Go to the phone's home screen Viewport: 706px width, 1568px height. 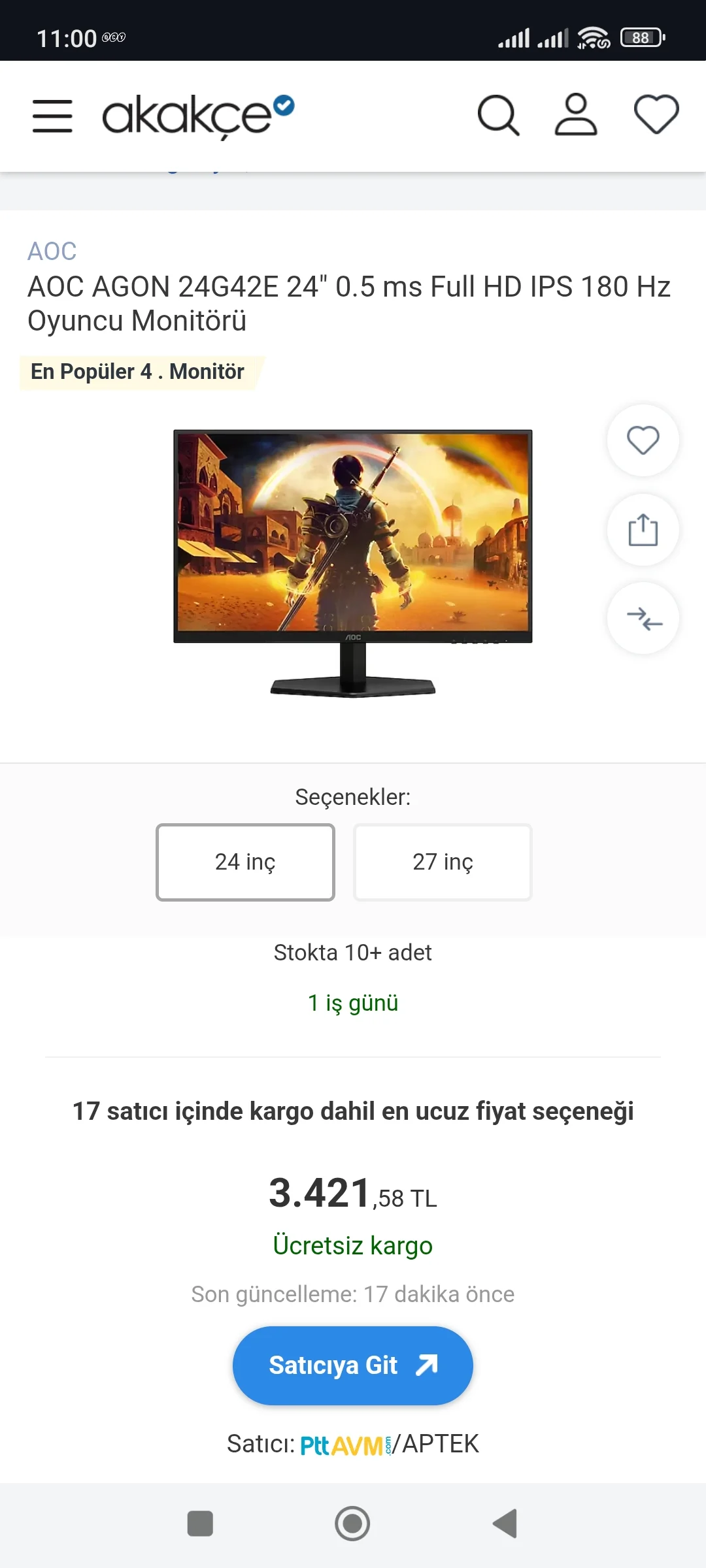coord(352,1524)
